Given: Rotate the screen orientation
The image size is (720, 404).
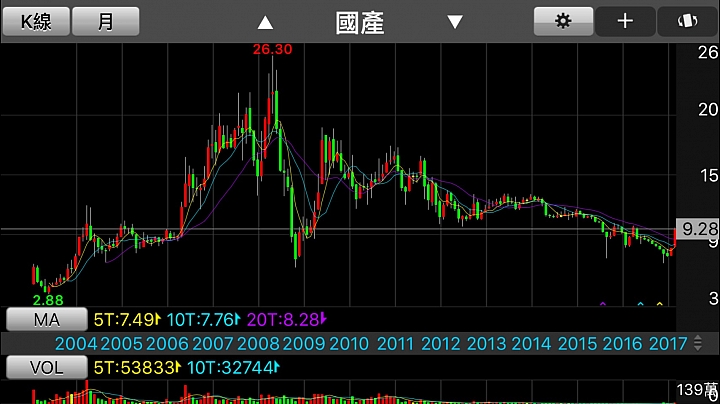Looking at the screenshot, I should (686, 21).
